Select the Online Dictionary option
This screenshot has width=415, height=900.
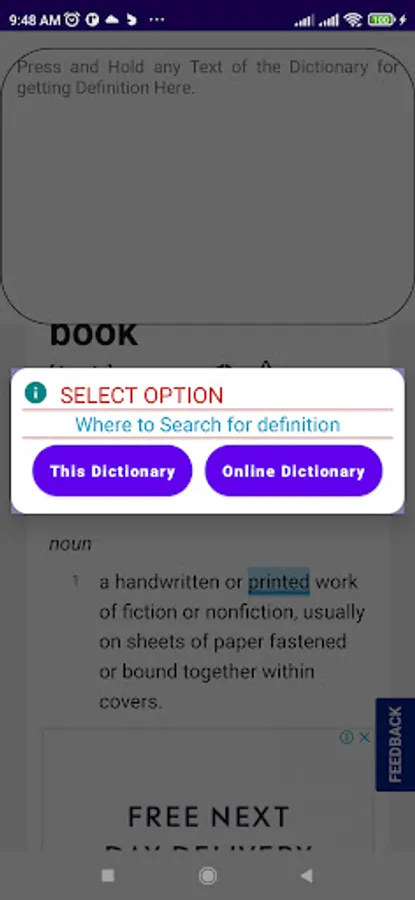(293, 471)
